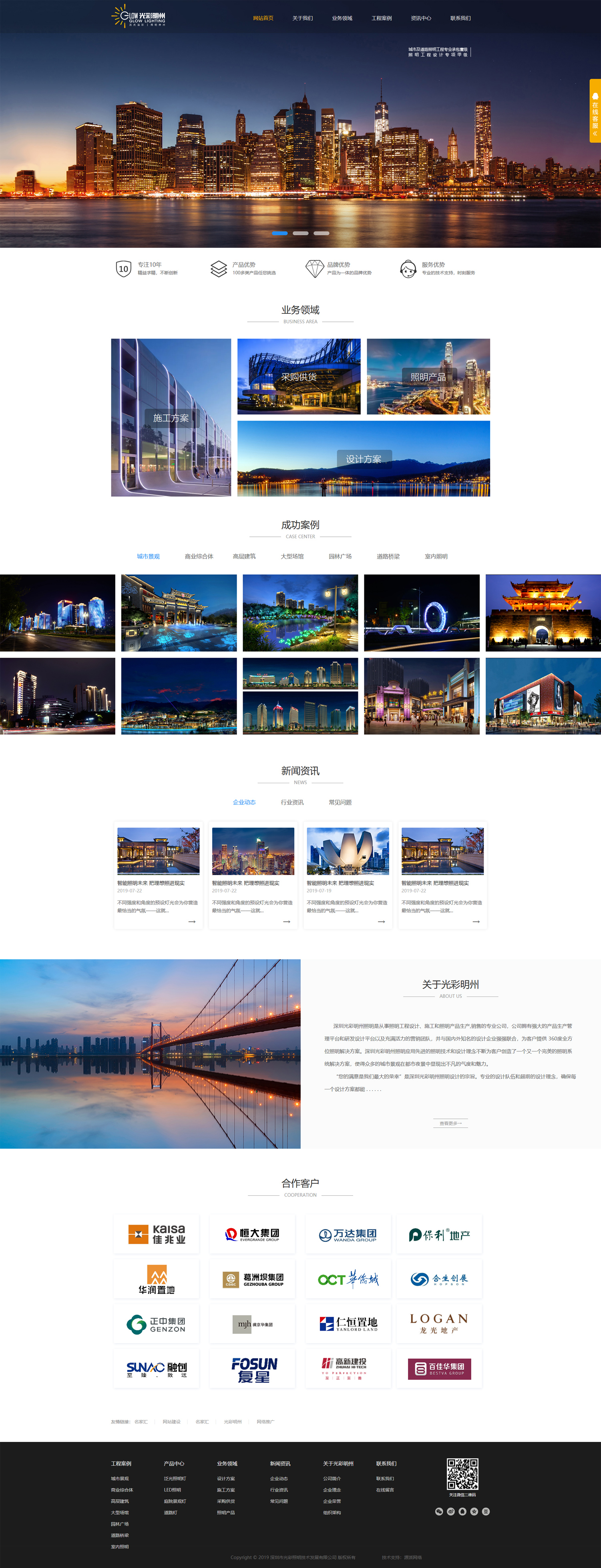
Task: Switch to the 常见问题 news tab
Action: (x=340, y=802)
